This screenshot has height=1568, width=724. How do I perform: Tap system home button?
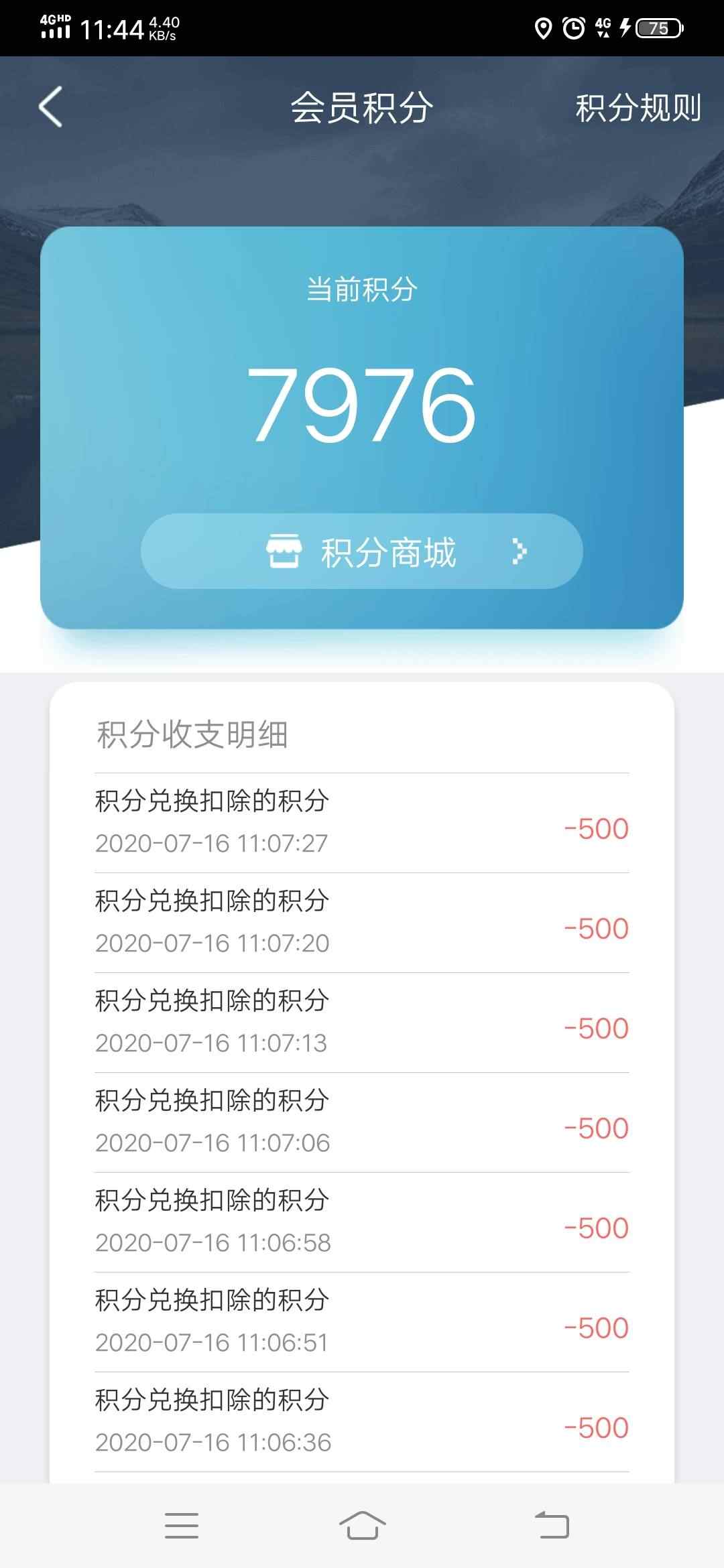click(x=362, y=1525)
